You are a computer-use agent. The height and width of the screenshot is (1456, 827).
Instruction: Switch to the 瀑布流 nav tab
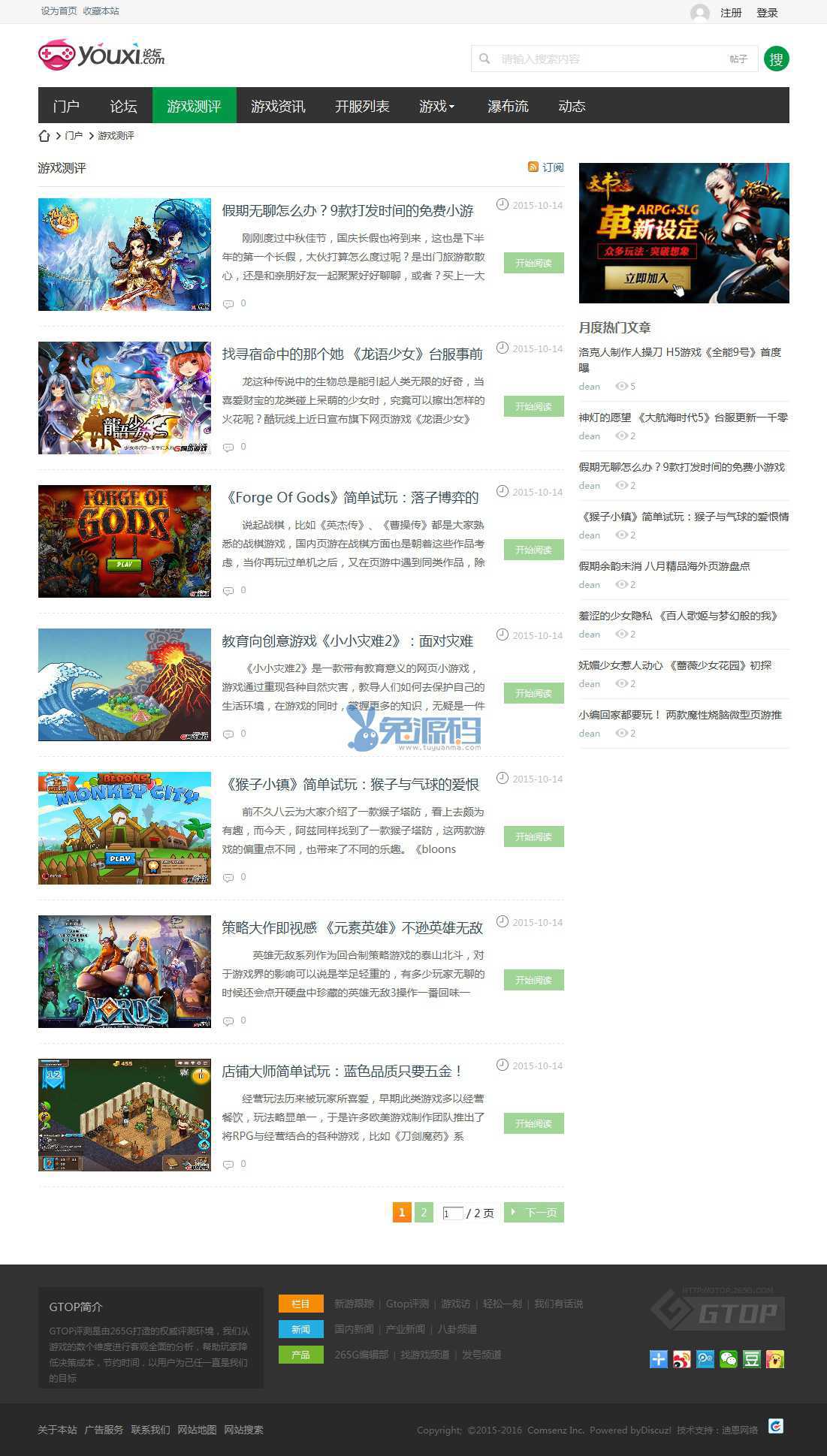[508, 106]
